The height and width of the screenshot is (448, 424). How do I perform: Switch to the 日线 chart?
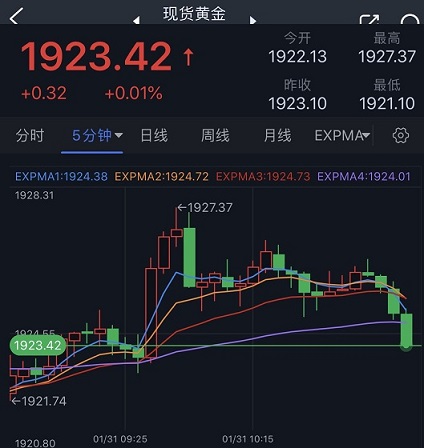(x=154, y=136)
